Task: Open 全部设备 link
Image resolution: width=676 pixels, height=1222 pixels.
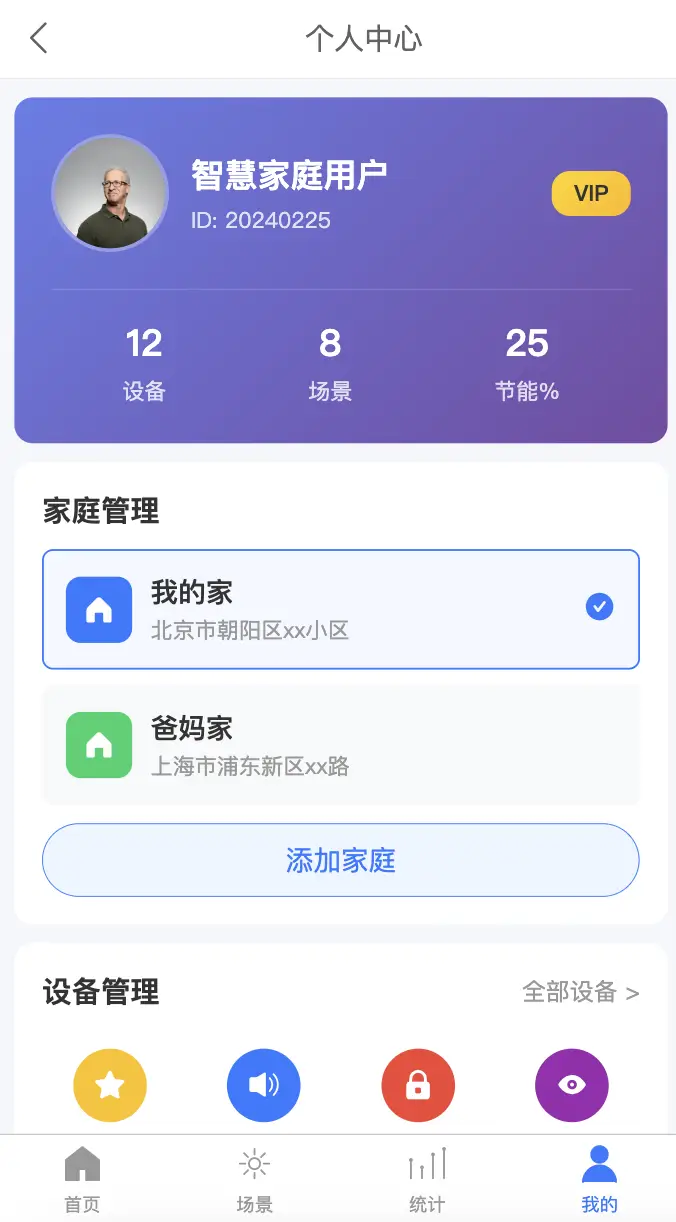Action: 580,992
